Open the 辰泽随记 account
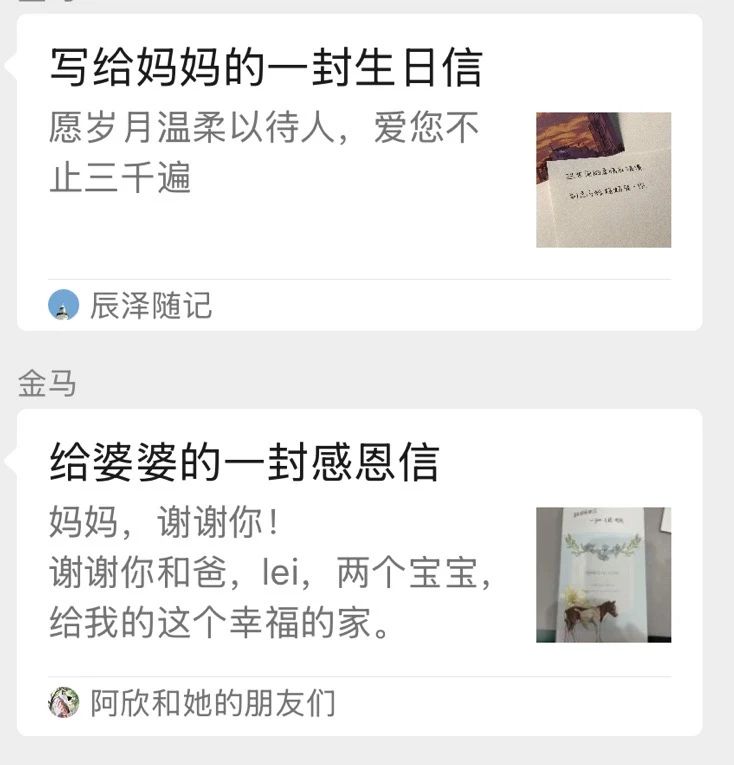 point(150,305)
